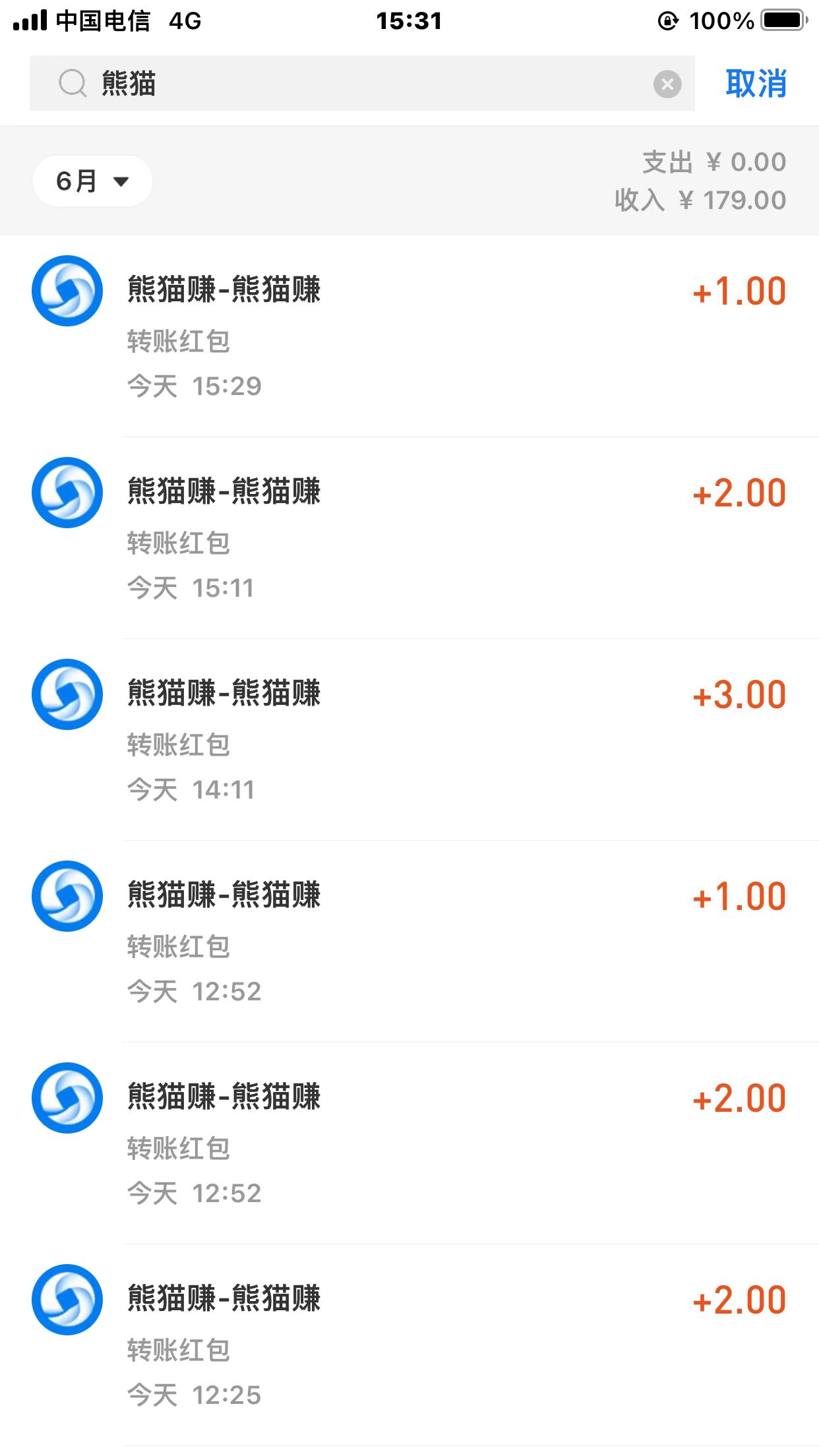Cancel the search with 取消
This screenshot has width=819, height=1456.
pos(756,84)
